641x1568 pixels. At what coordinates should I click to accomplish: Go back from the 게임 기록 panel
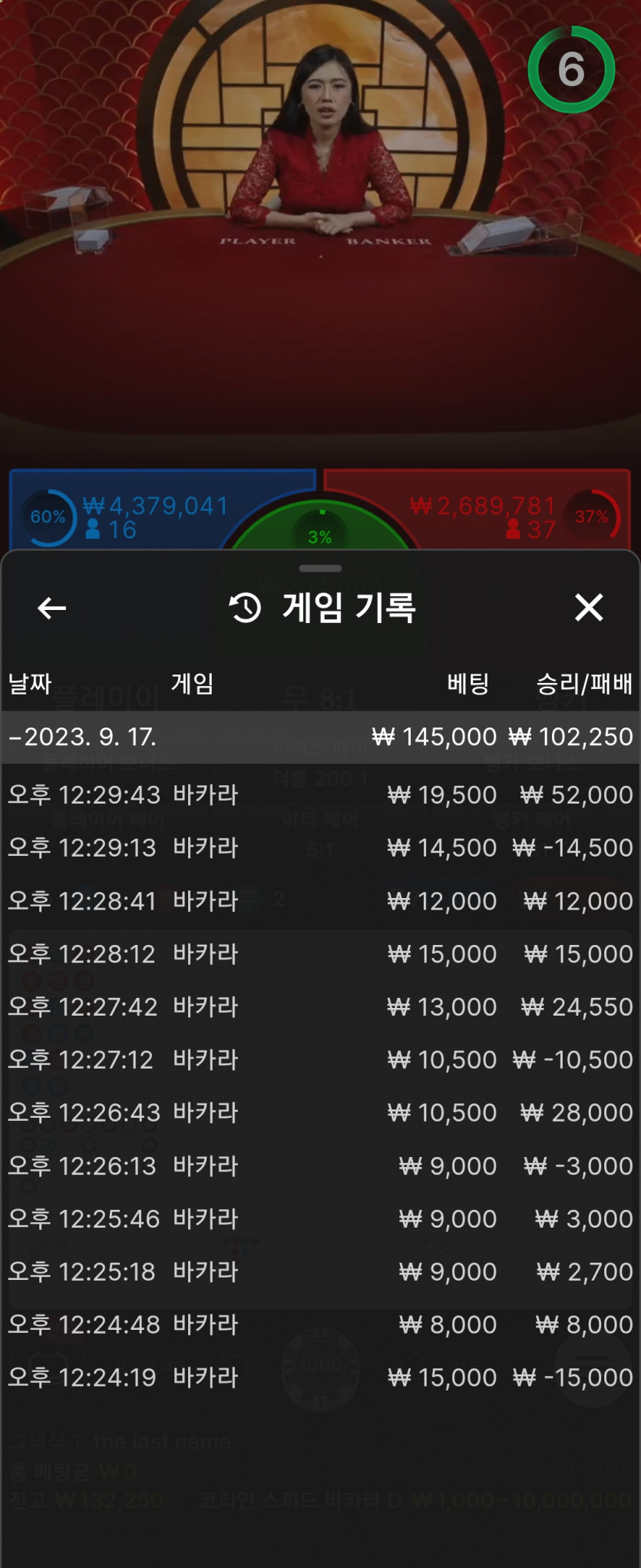coord(51,608)
